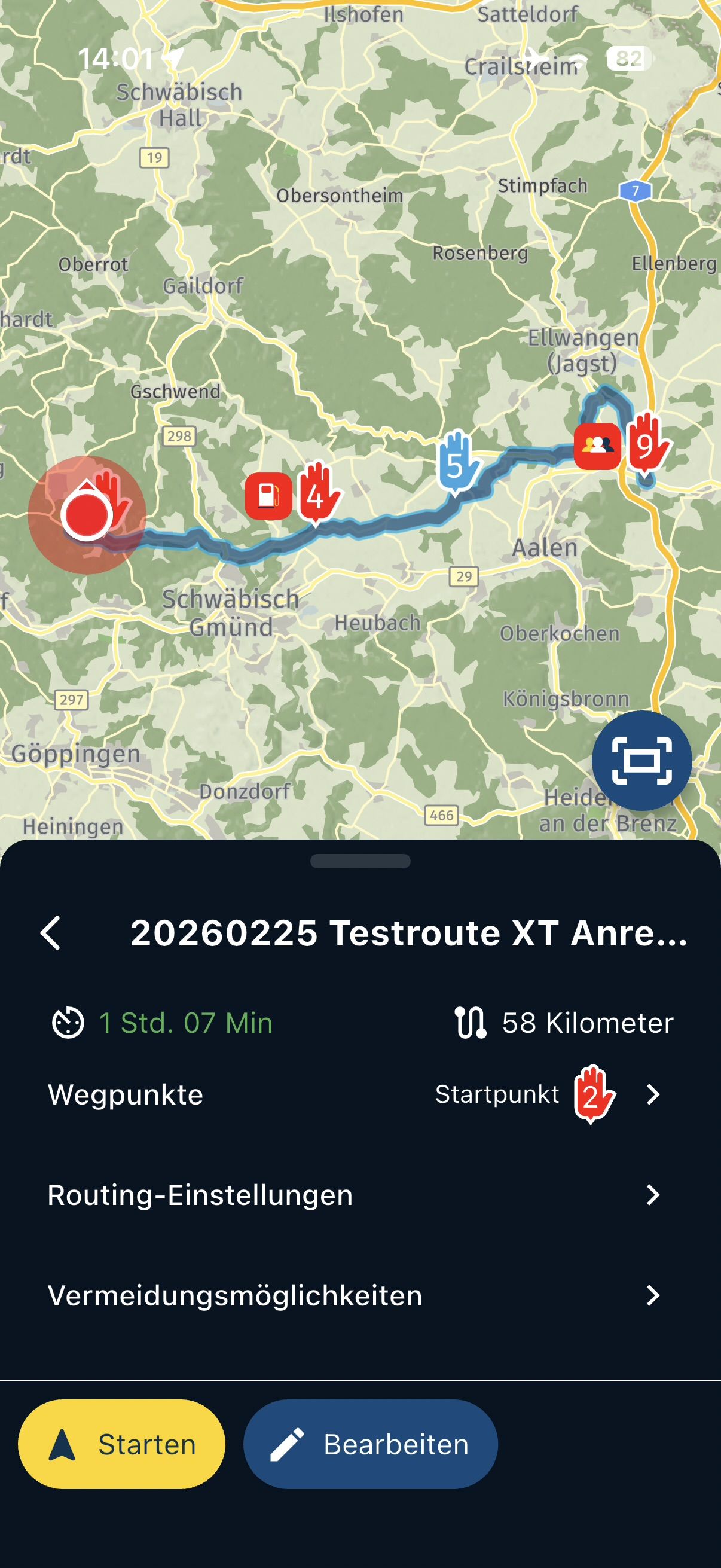Screen dimensions: 721x1568
Task: Select waypoint 9 on the map
Action: 646,444
